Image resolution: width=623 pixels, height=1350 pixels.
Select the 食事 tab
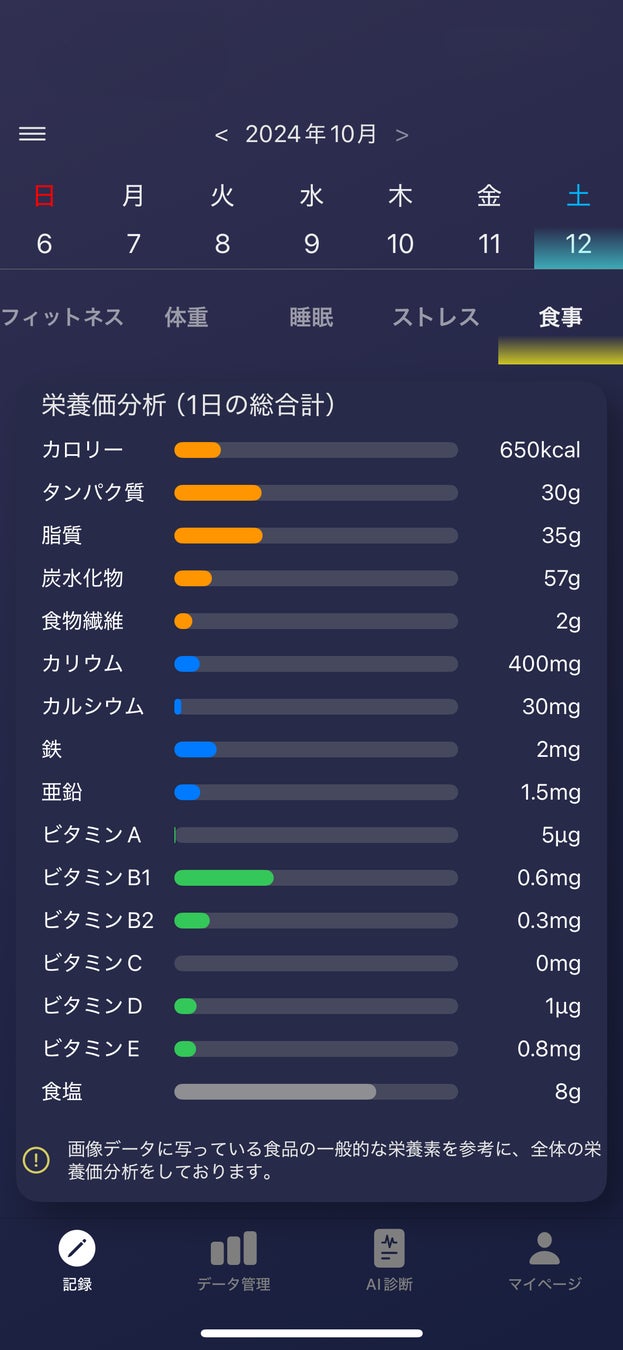(x=560, y=318)
